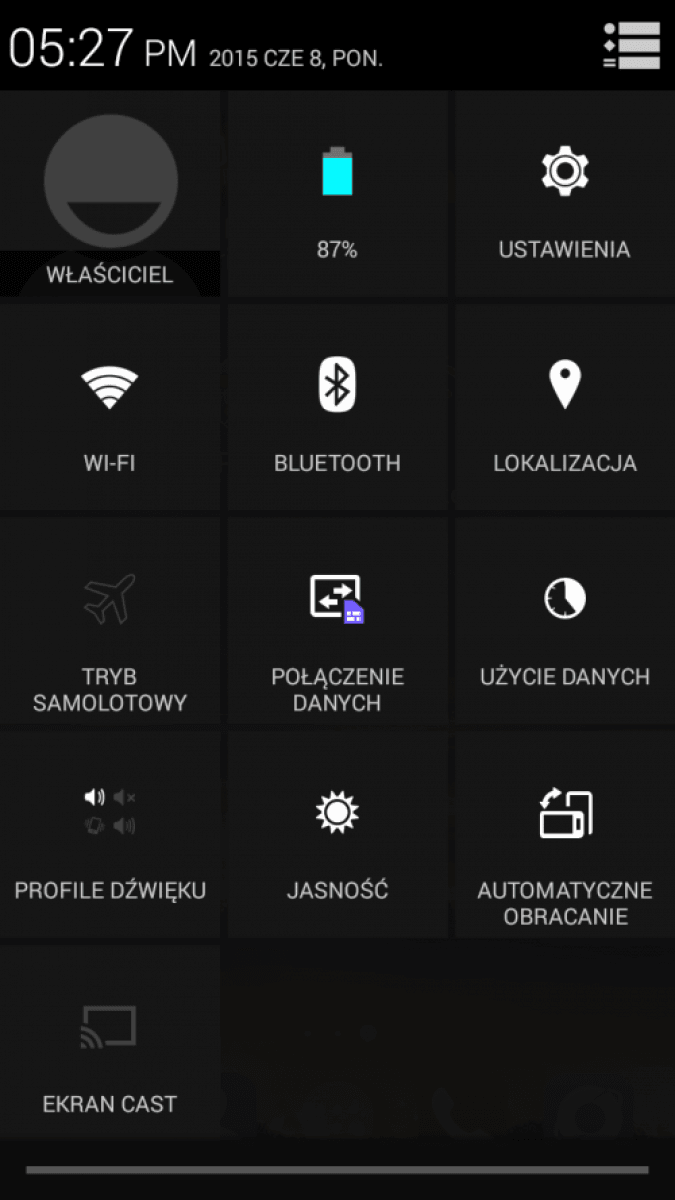The image size is (675, 1200).
Task: Toggle the Wi-Fi tile
Action: (x=110, y=407)
